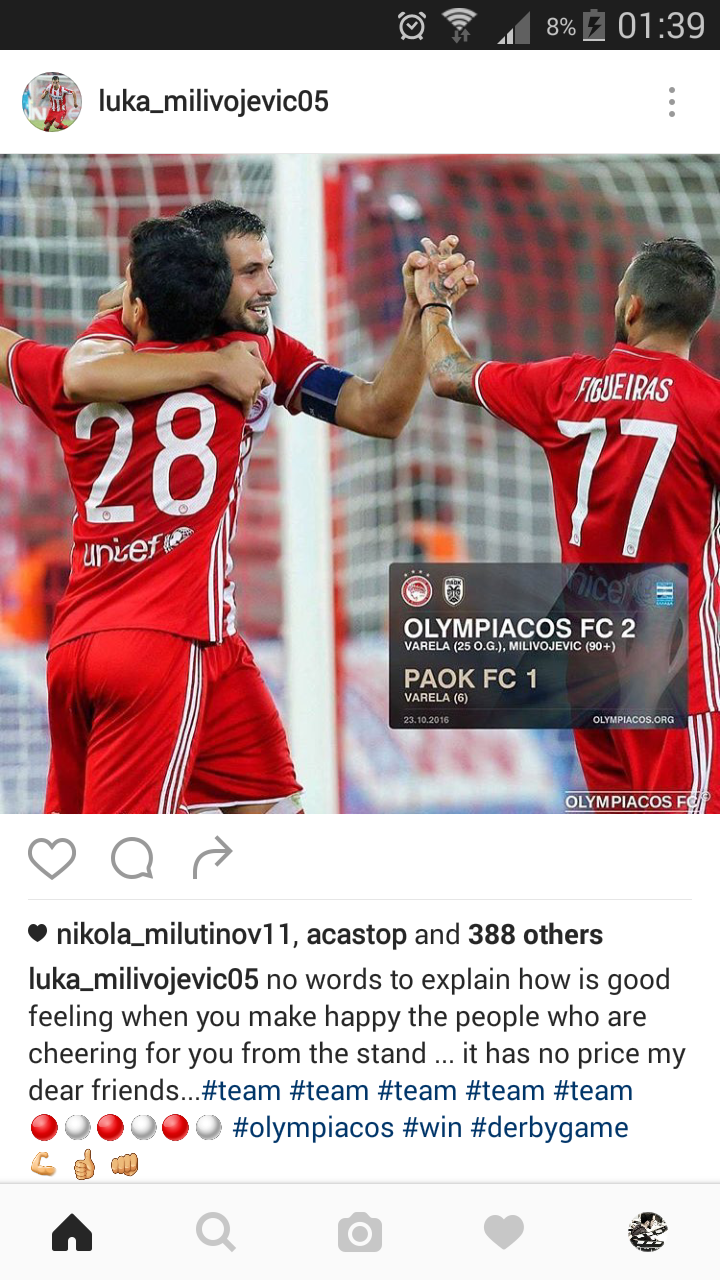Open the post overflow menu

671,102
